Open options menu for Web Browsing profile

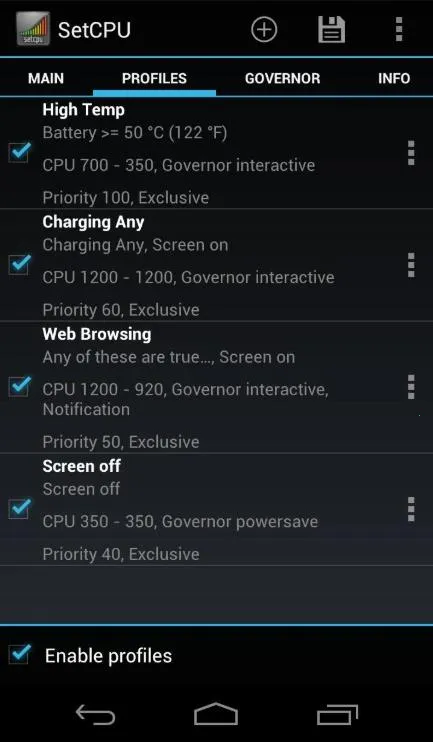[x=411, y=387]
